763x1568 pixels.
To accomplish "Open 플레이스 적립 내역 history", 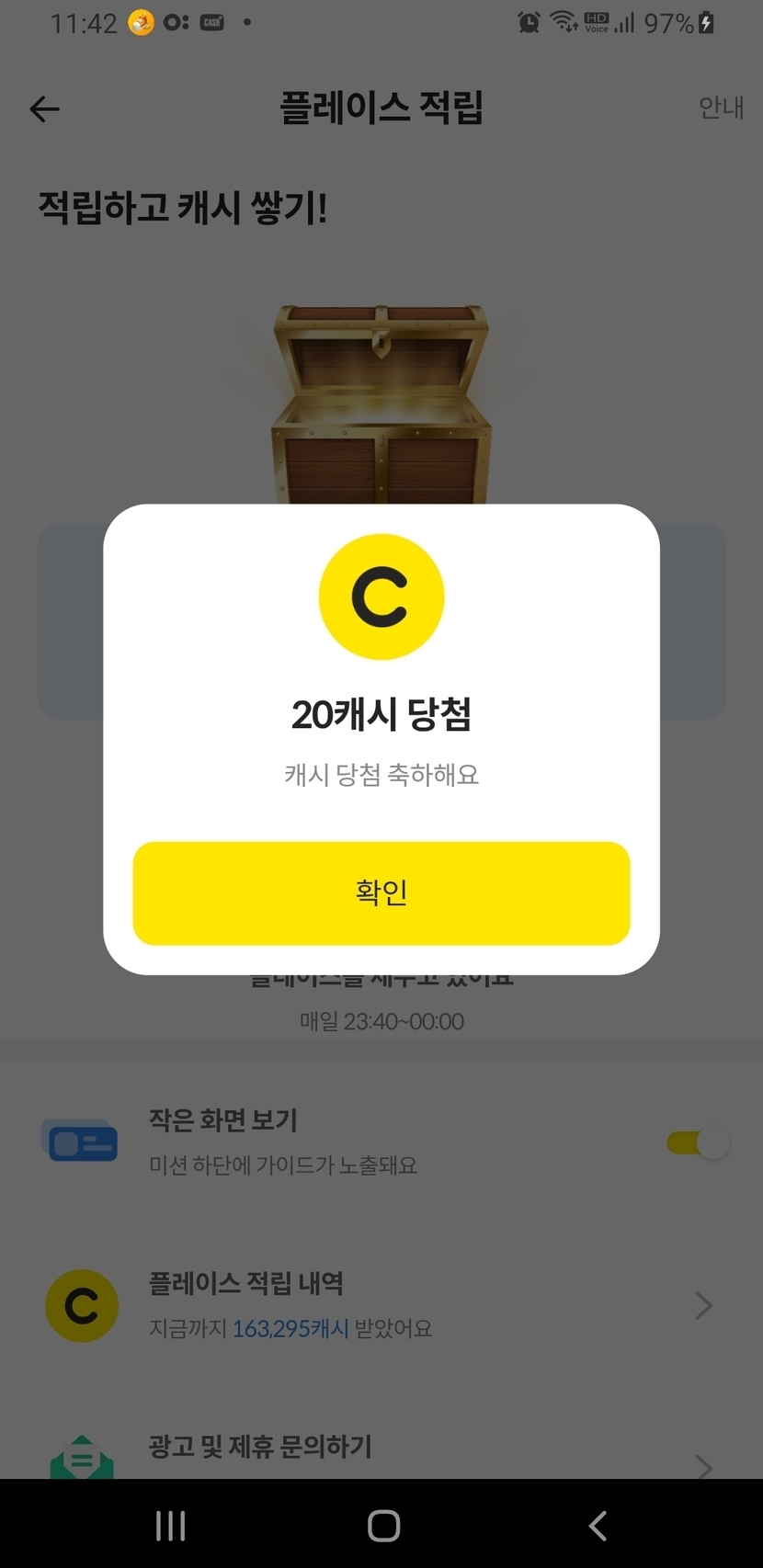I will (381, 1305).
